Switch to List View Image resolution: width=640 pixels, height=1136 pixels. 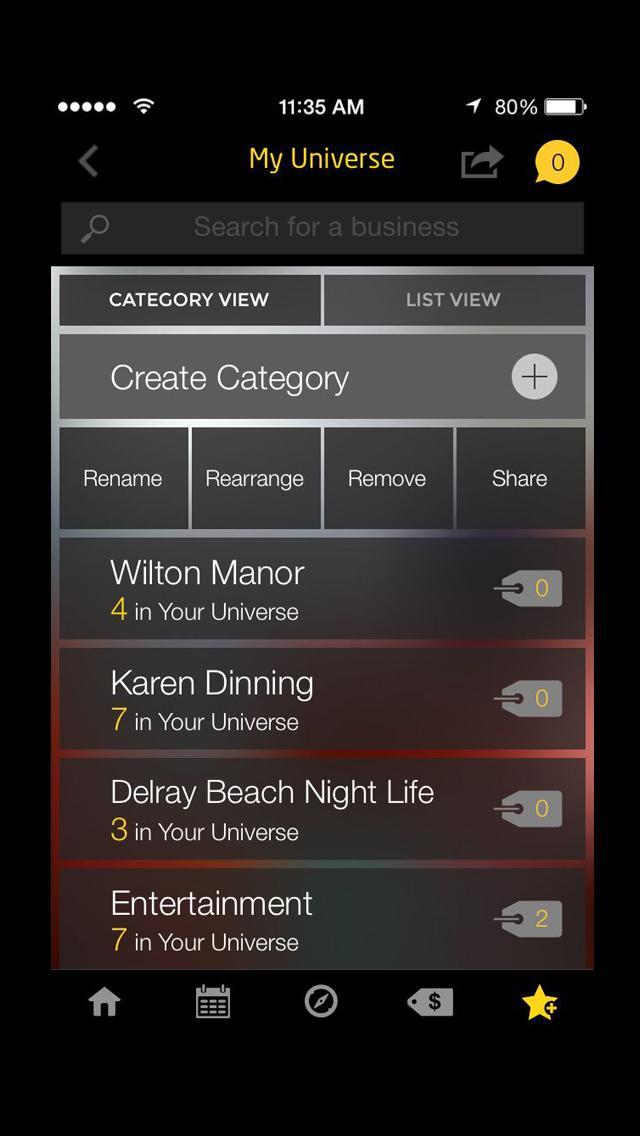coord(453,299)
